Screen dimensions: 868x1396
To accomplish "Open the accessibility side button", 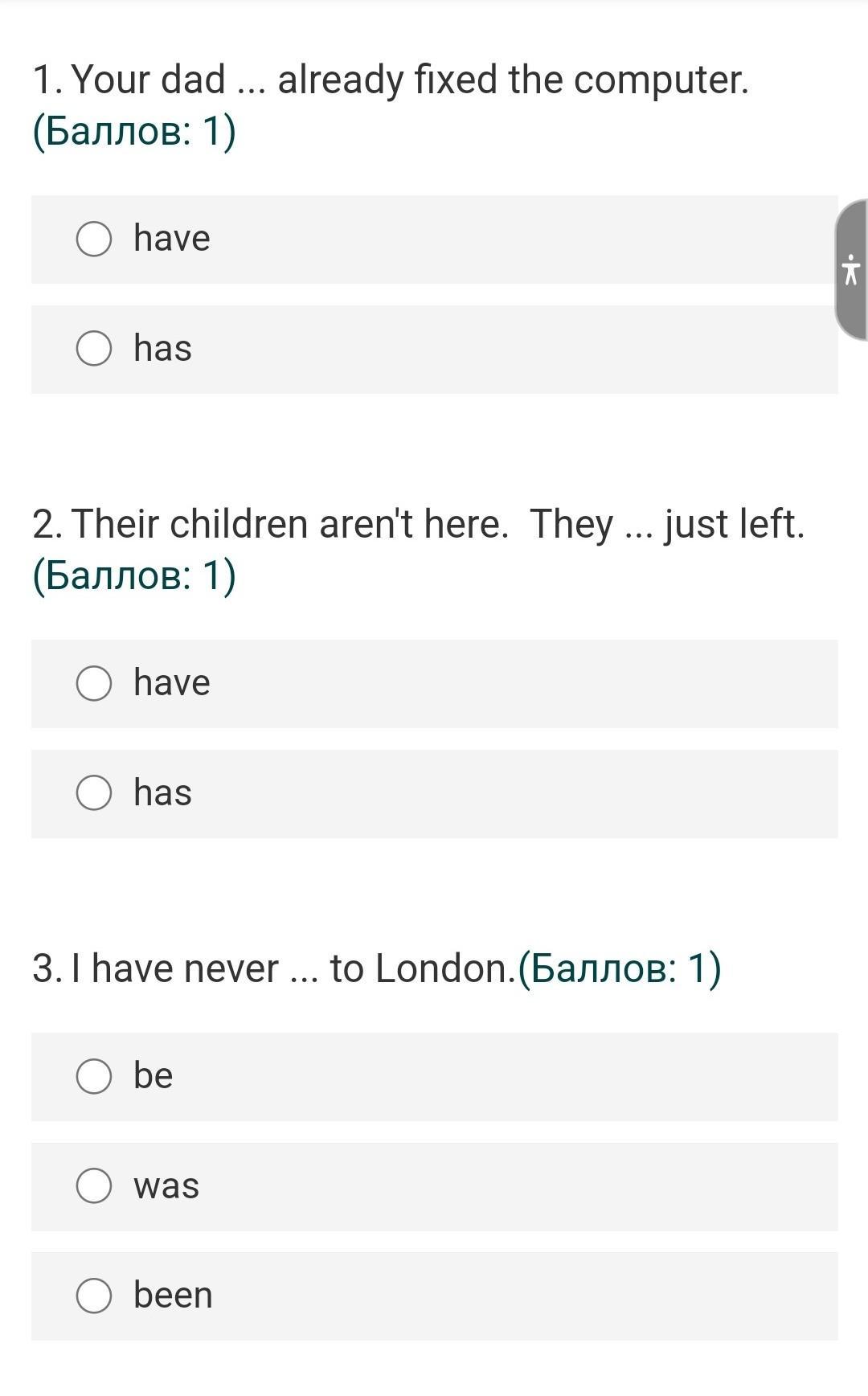I will click(x=851, y=270).
